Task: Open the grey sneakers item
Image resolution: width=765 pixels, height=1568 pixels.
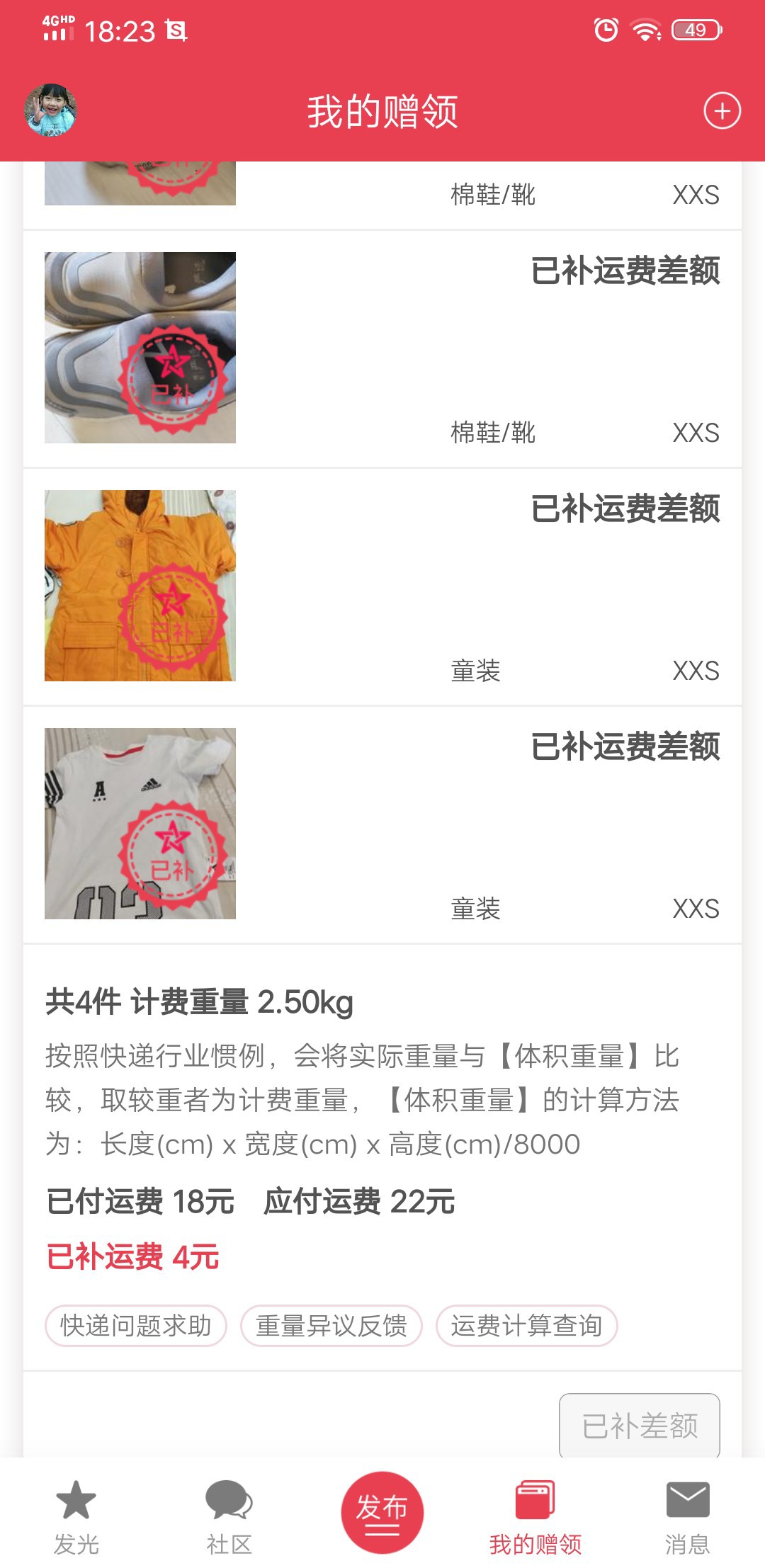Action: tap(140, 348)
